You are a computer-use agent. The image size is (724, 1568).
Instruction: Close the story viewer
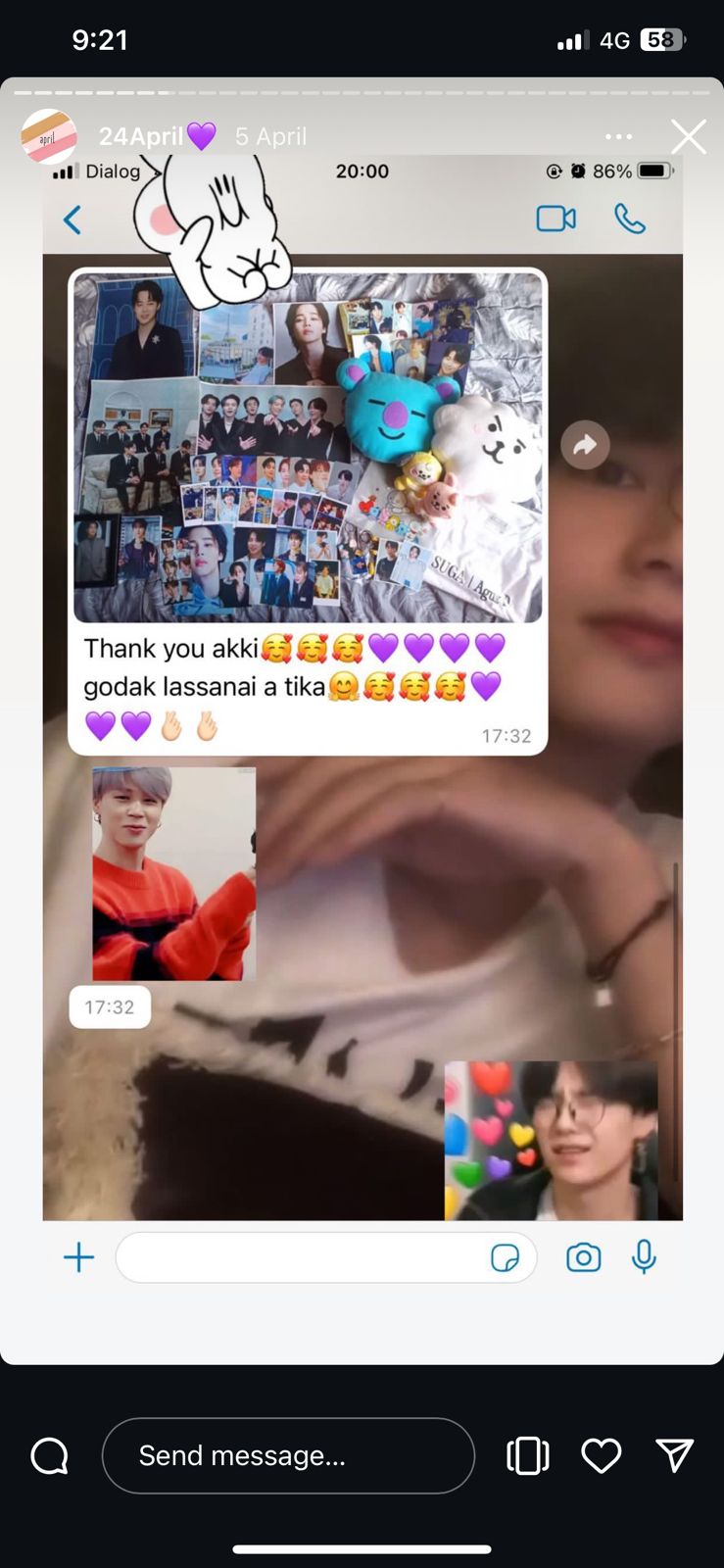(x=689, y=136)
